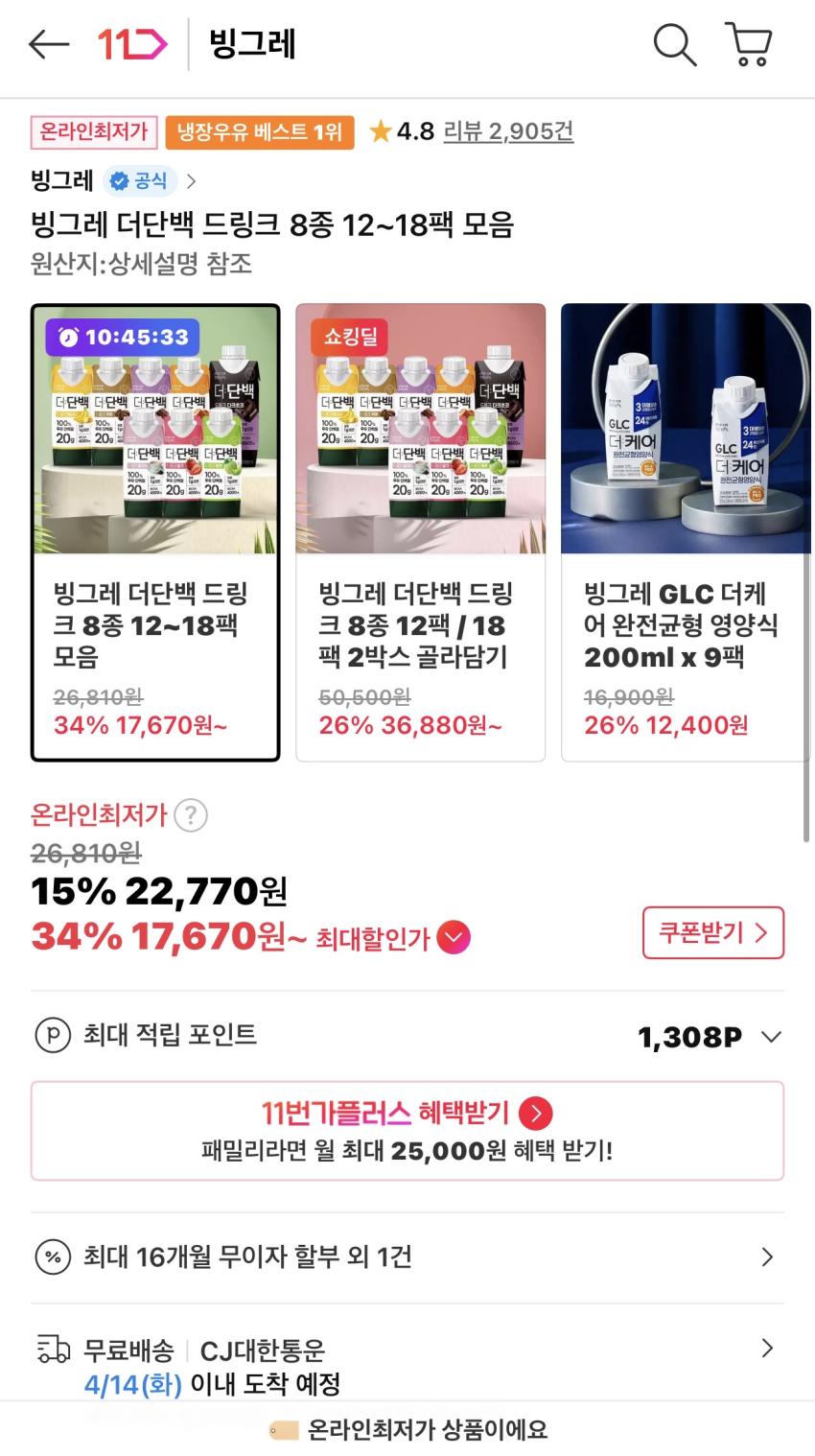815x1456 pixels.
Task: Go back with the arrow icon
Action: coord(49,44)
